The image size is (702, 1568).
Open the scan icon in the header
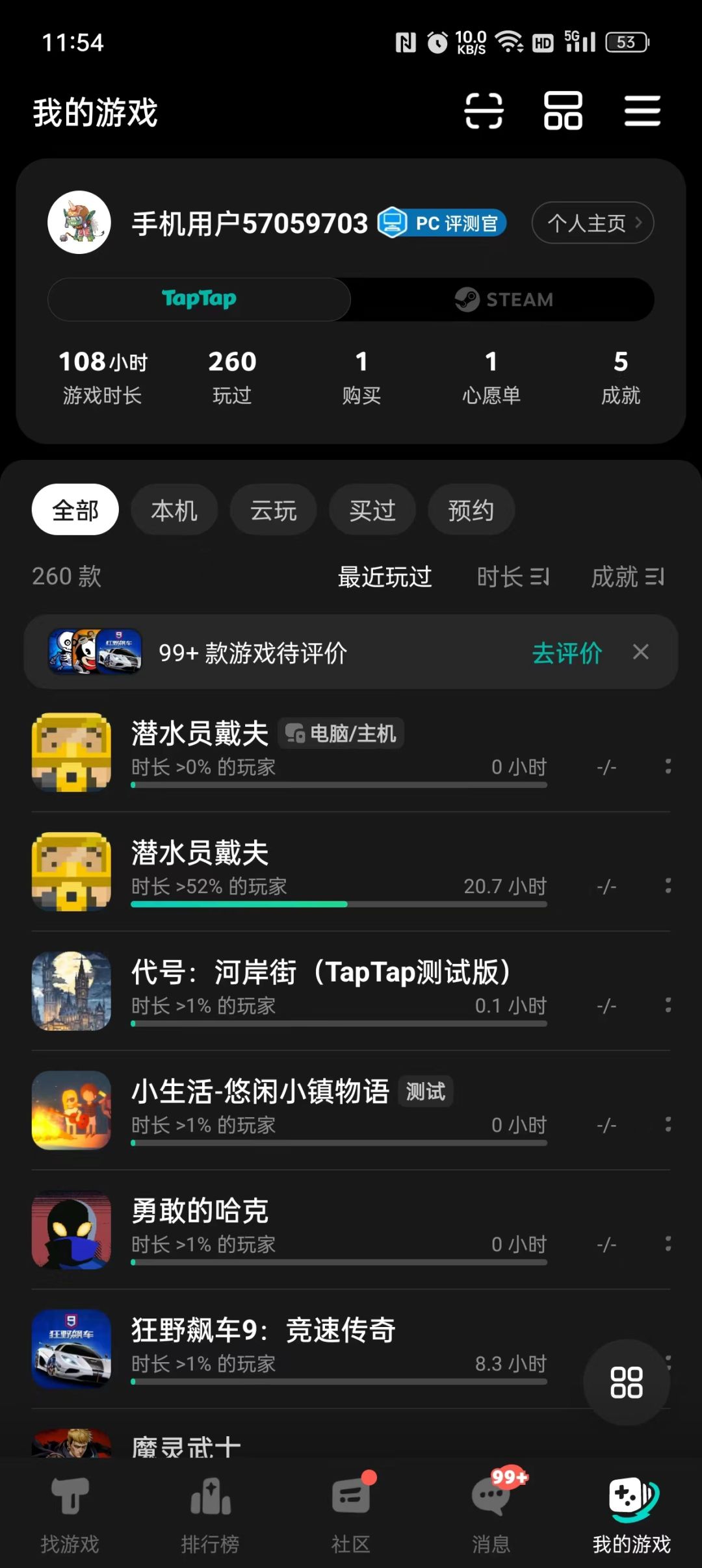pos(484,111)
